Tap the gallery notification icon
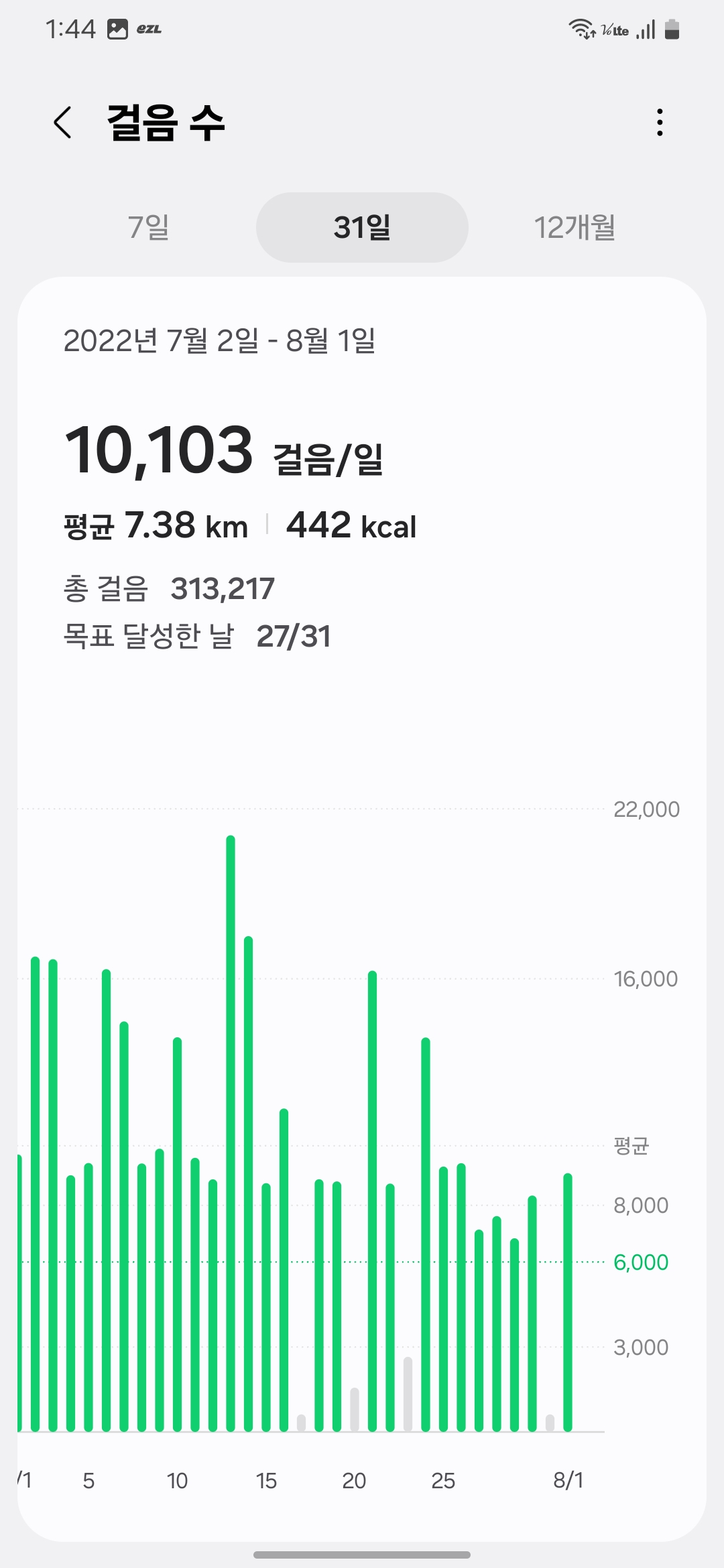 pyautogui.click(x=117, y=28)
